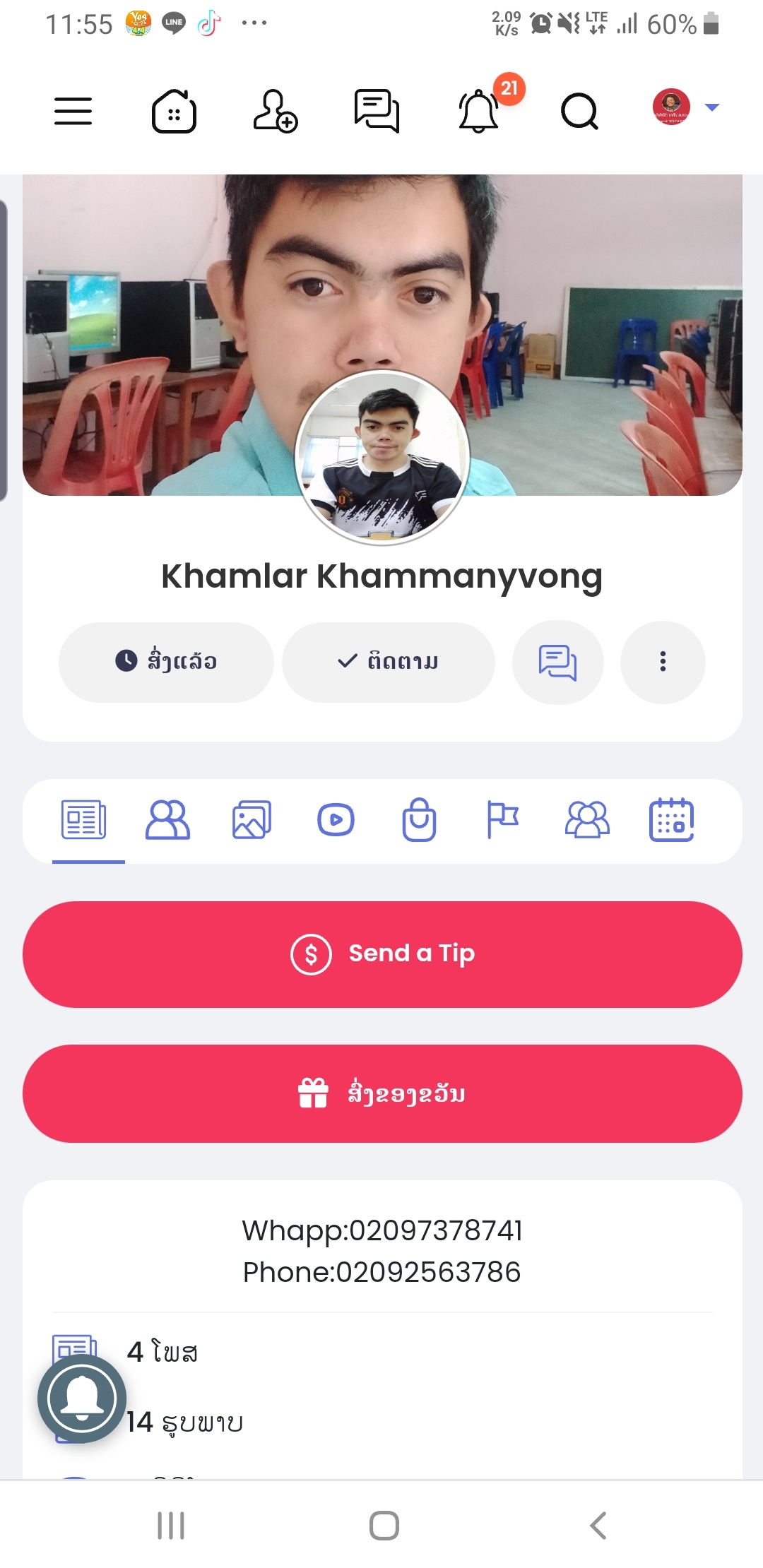This screenshot has height=1568, width=763.
Task: Message Khamlar via the chat button
Action: point(558,663)
